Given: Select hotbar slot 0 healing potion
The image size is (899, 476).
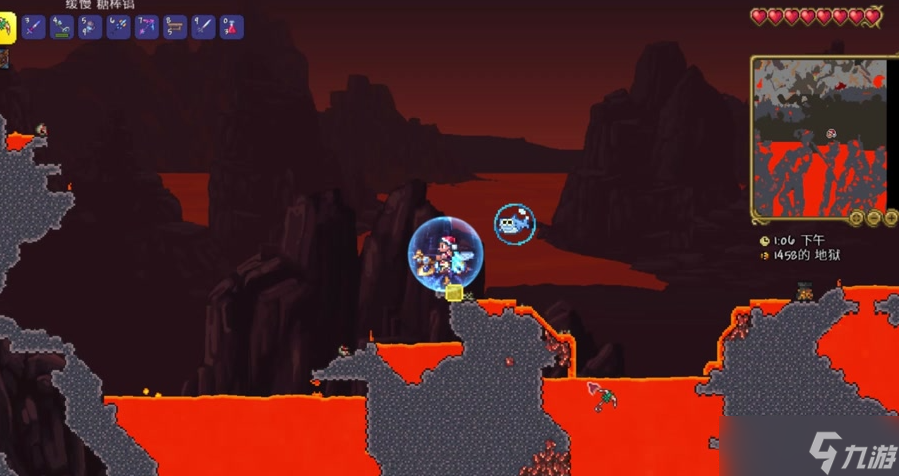Looking at the screenshot, I should pyautogui.click(x=231, y=27).
